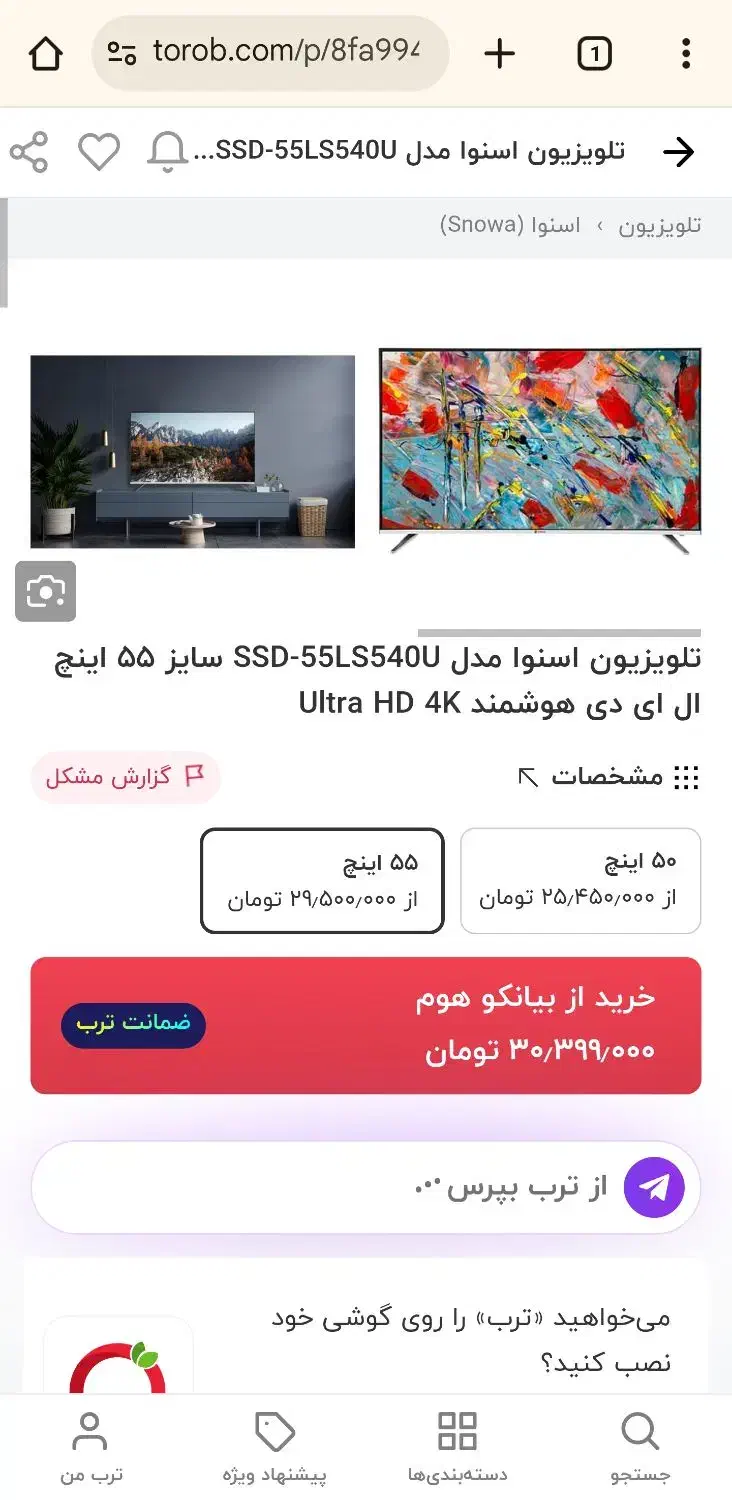732x1500 pixels.
Task: Open the ترب من profile tab
Action: click(x=91, y=1447)
